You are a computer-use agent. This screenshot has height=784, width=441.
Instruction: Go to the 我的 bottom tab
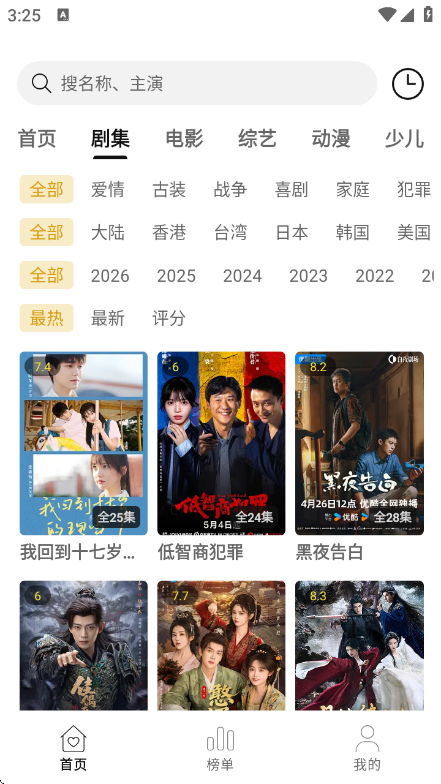pyautogui.click(x=367, y=748)
